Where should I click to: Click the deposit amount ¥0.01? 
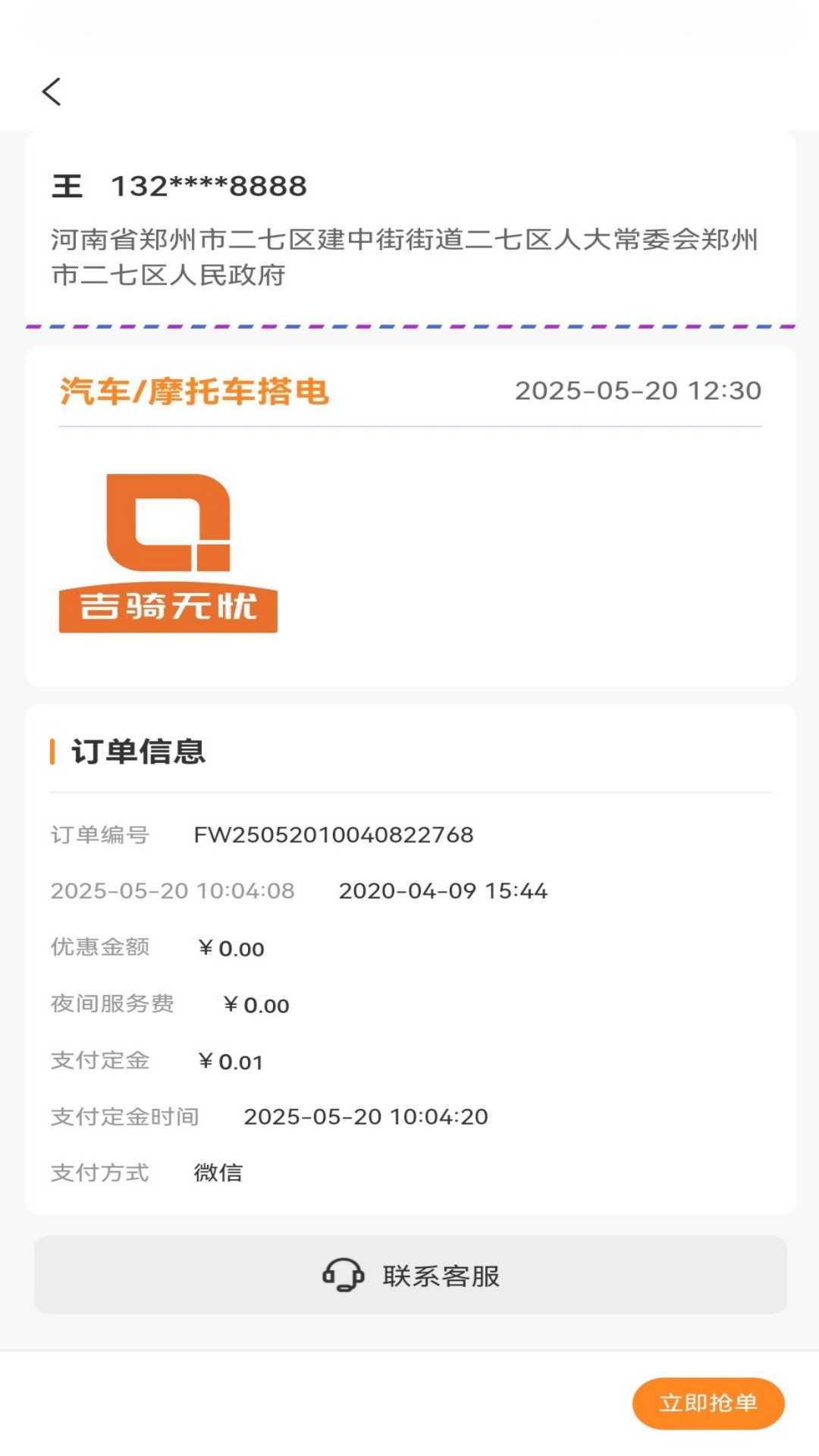click(x=230, y=1062)
